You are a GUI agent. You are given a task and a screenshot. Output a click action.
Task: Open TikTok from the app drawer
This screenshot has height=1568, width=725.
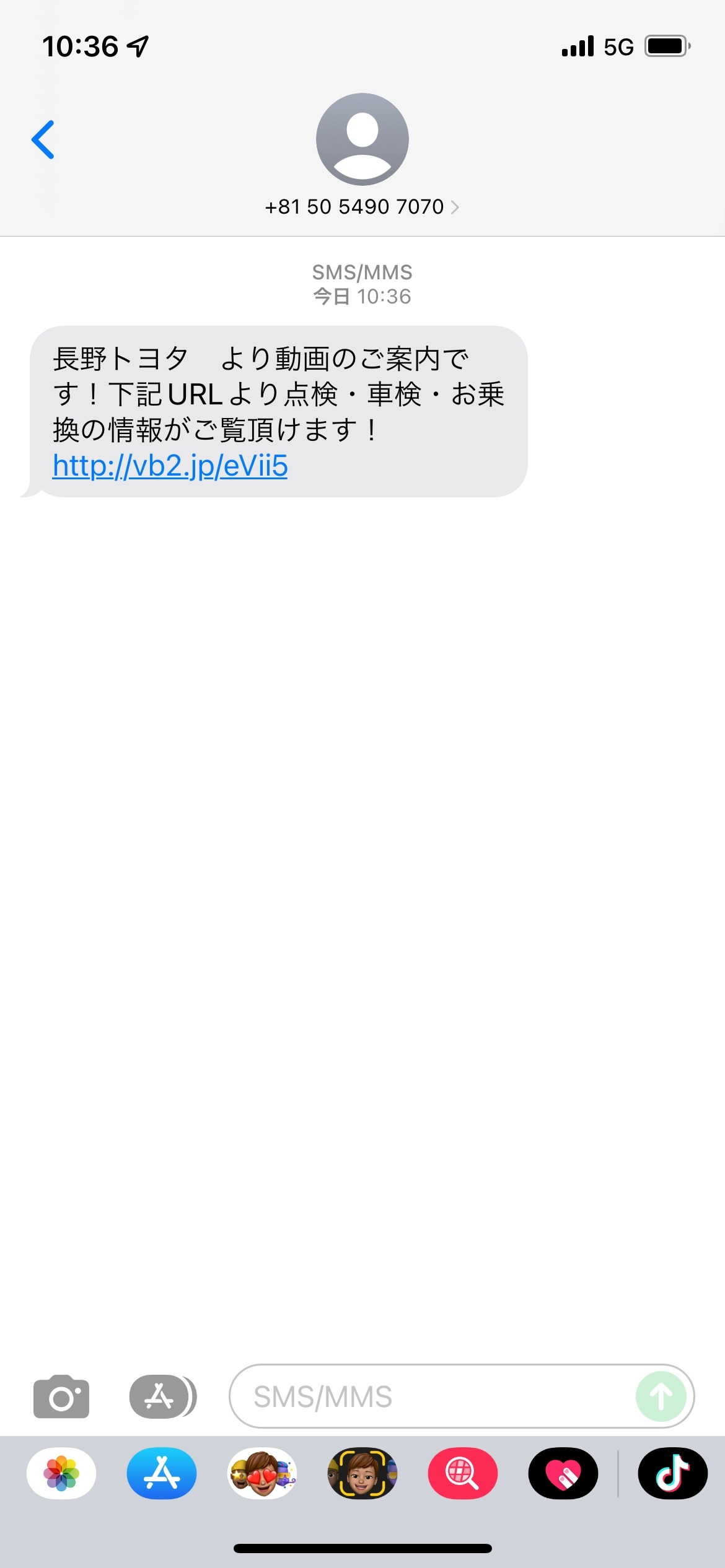click(x=673, y=1473)
